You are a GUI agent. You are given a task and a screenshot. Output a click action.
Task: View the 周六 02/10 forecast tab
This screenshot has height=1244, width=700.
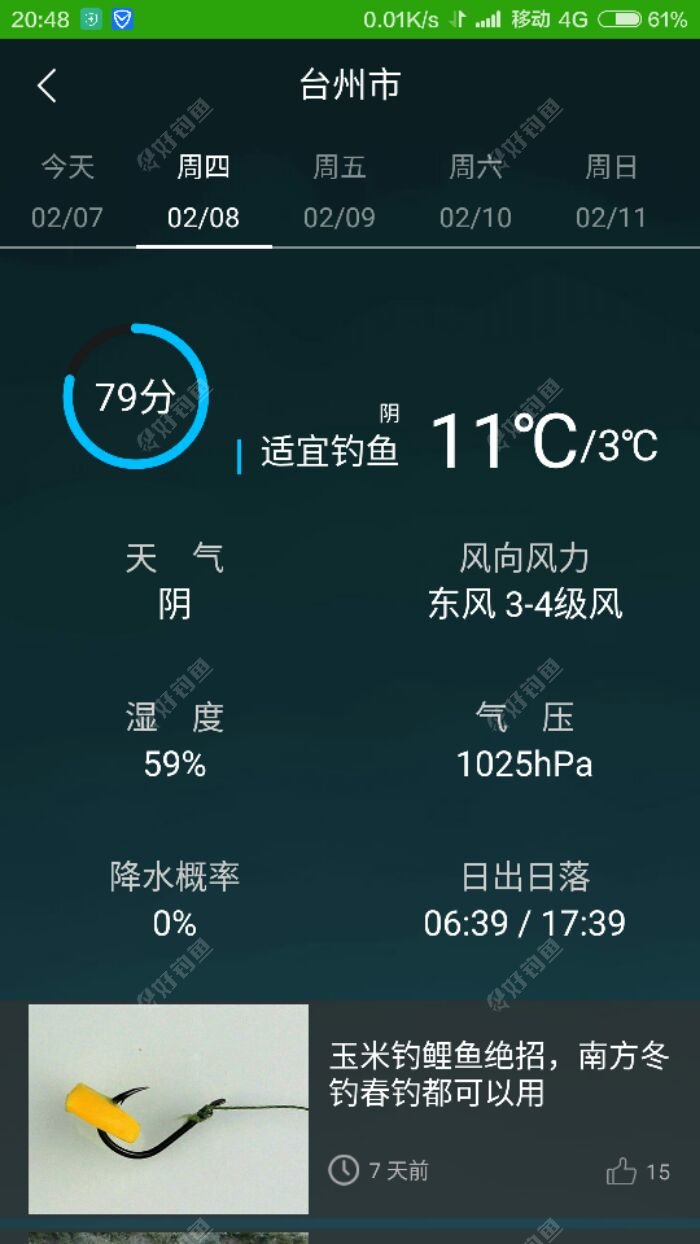click(475, 192)
